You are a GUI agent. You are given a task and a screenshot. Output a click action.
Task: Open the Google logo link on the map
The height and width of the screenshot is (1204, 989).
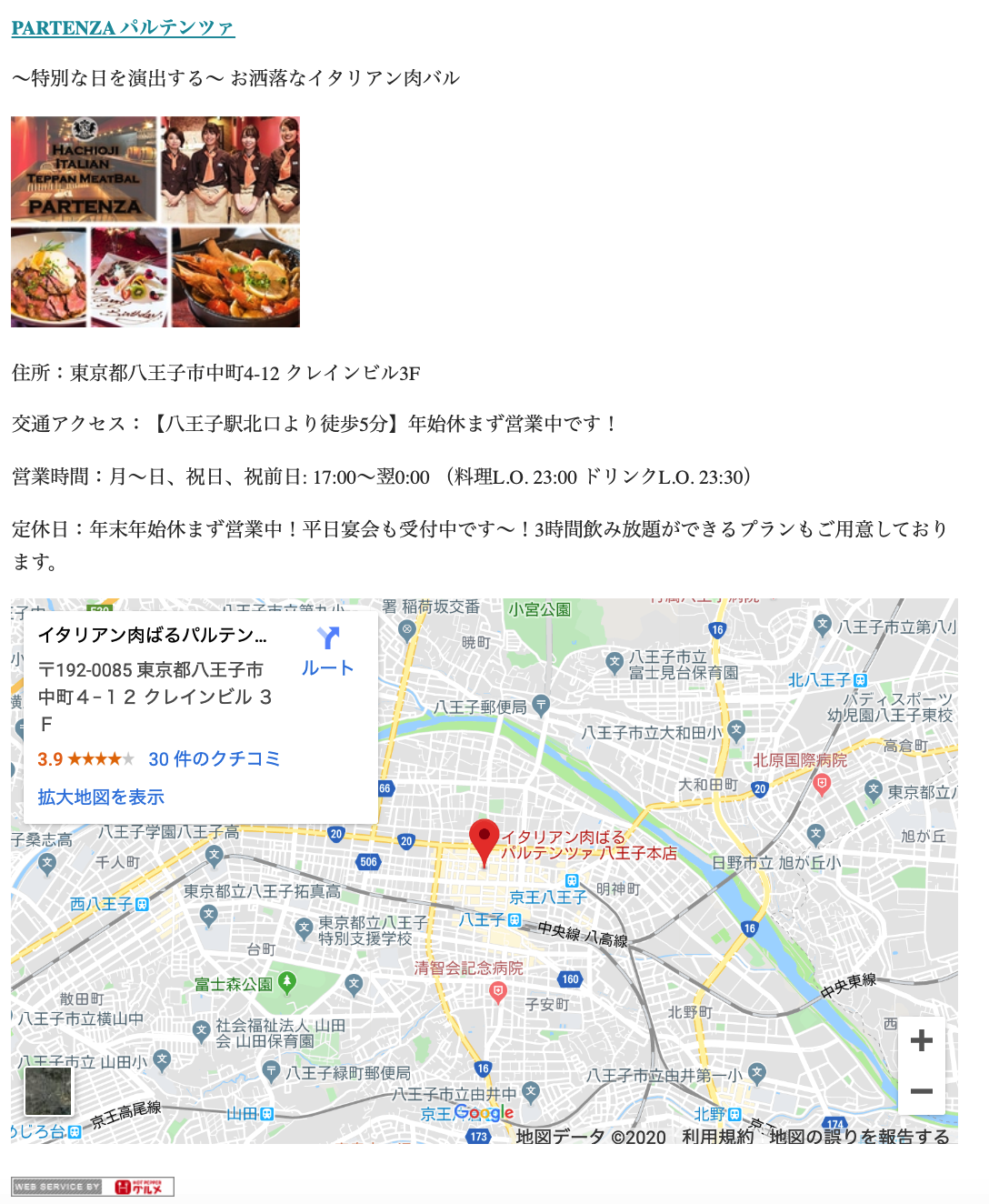[484, 1112]
